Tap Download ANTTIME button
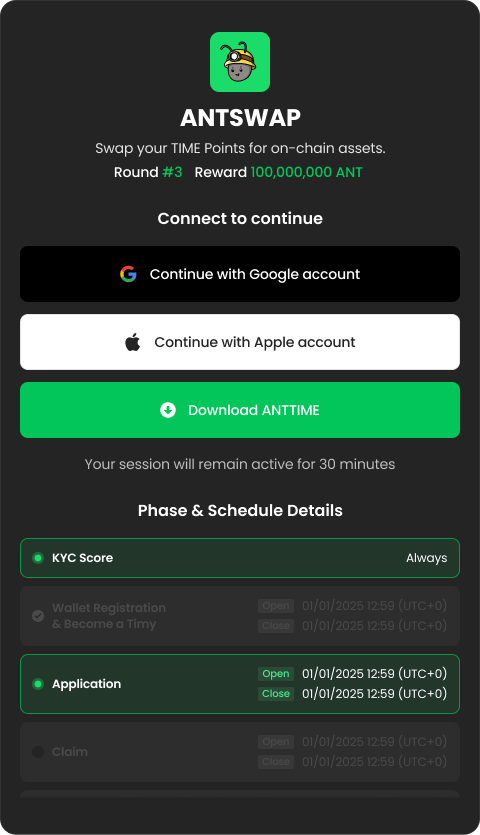Image resolution: width=480 pixels, height=835 pixels. 240,410
